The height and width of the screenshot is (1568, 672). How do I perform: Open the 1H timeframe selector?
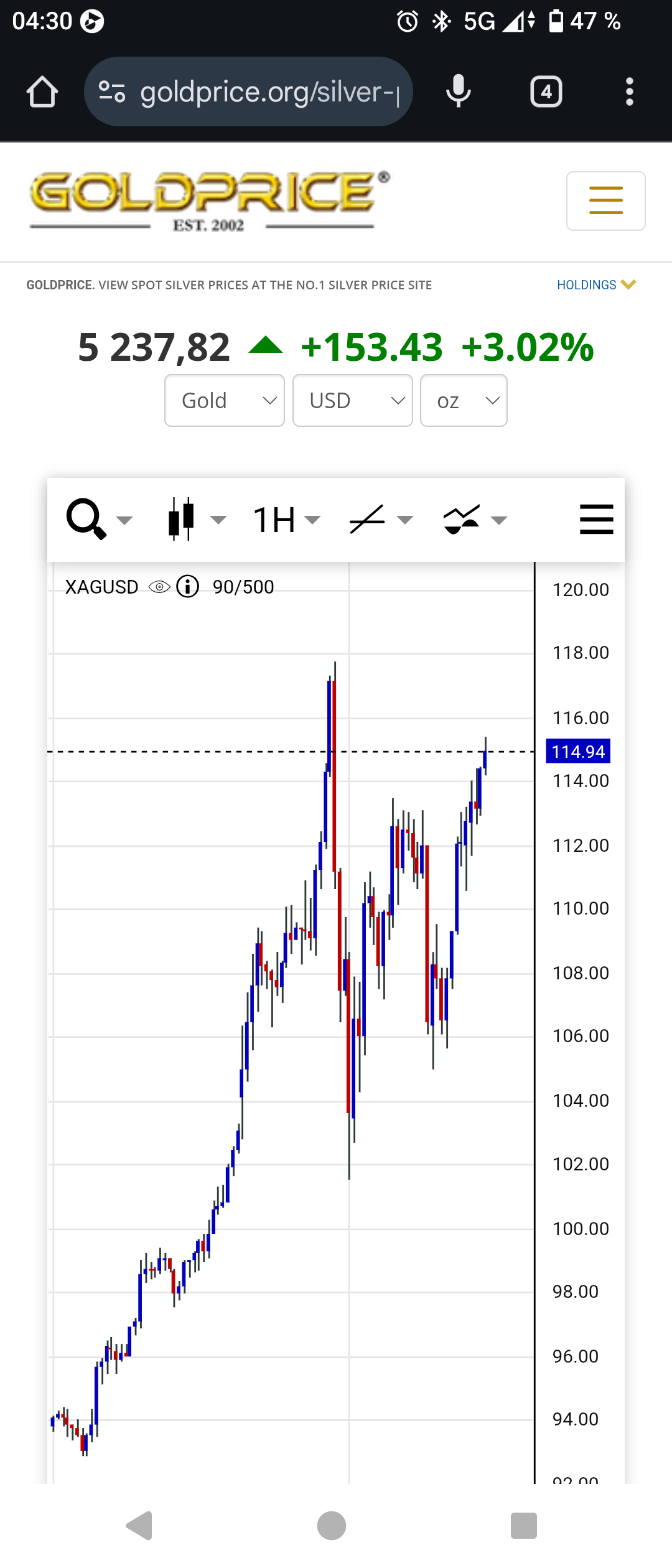pyautogui.click(x=286, y=520)
